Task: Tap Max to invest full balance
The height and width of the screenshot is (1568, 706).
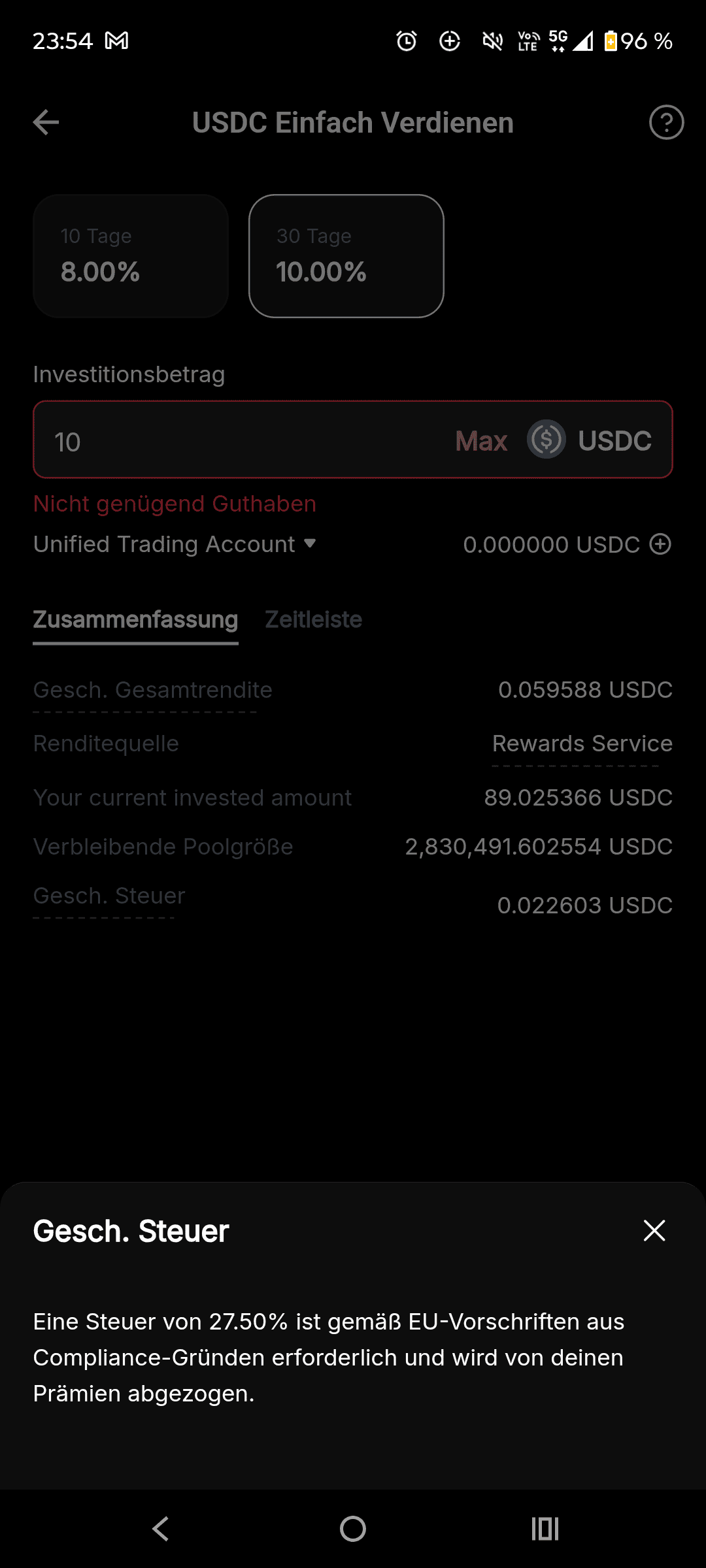Action: (x=481, y=441)
